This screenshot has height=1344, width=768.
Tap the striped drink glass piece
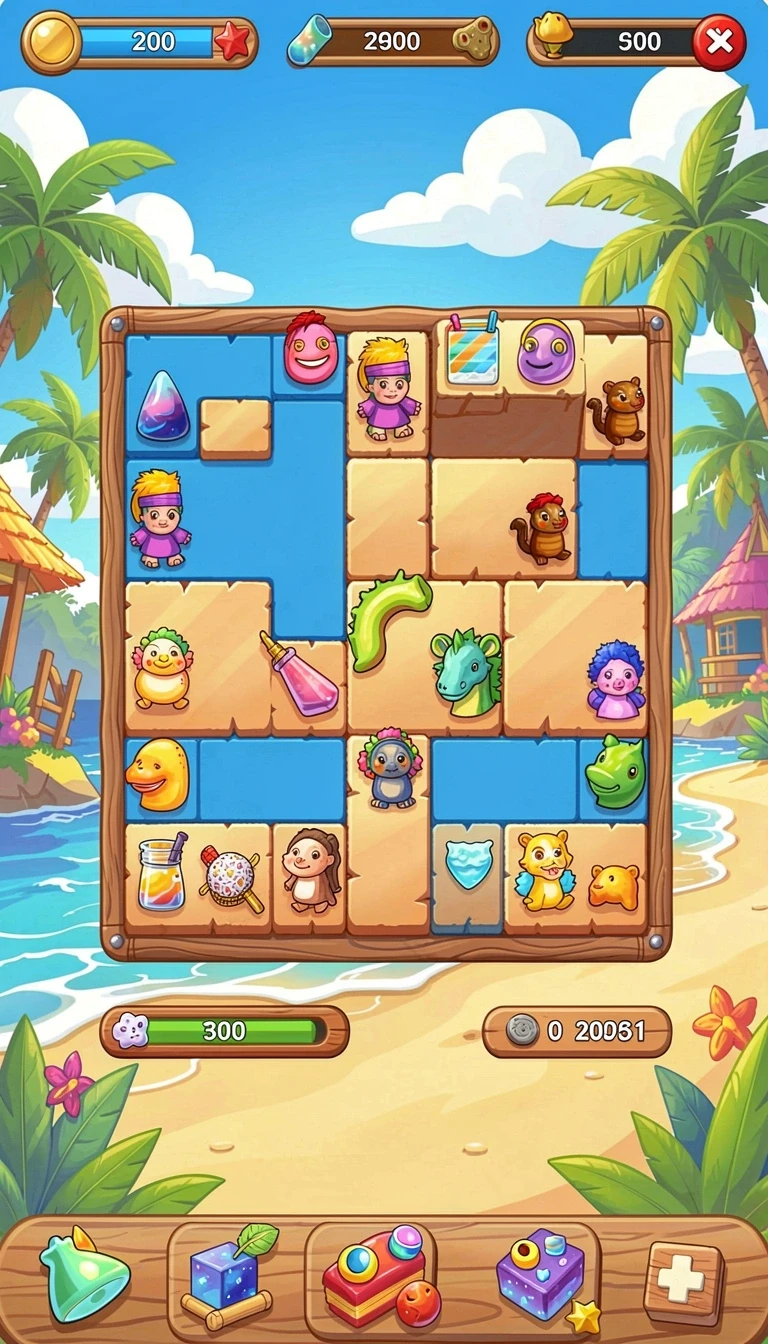coord(471,348)
